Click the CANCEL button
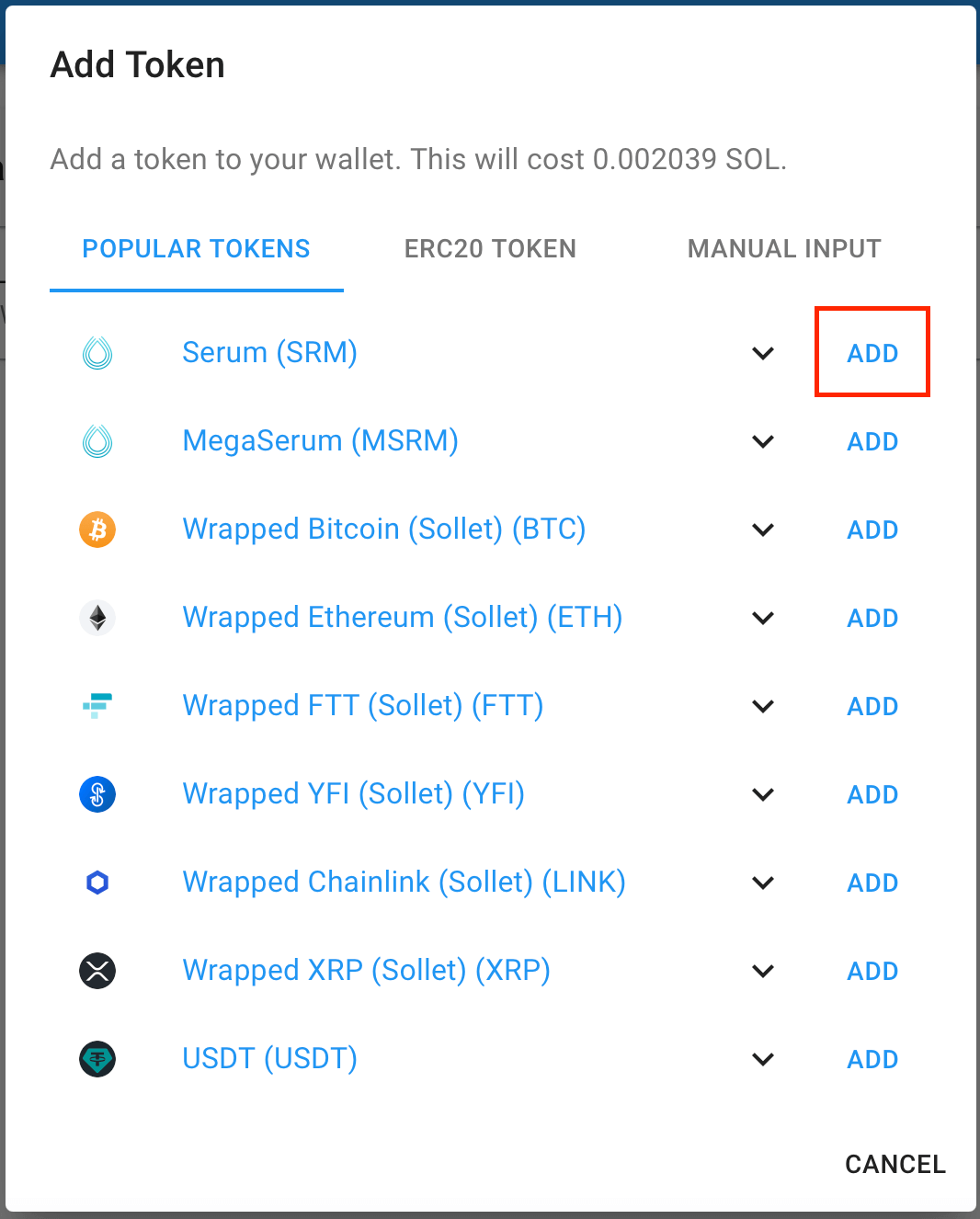The height and width of the screenshot is (1219, 980). coord(895,1164)
